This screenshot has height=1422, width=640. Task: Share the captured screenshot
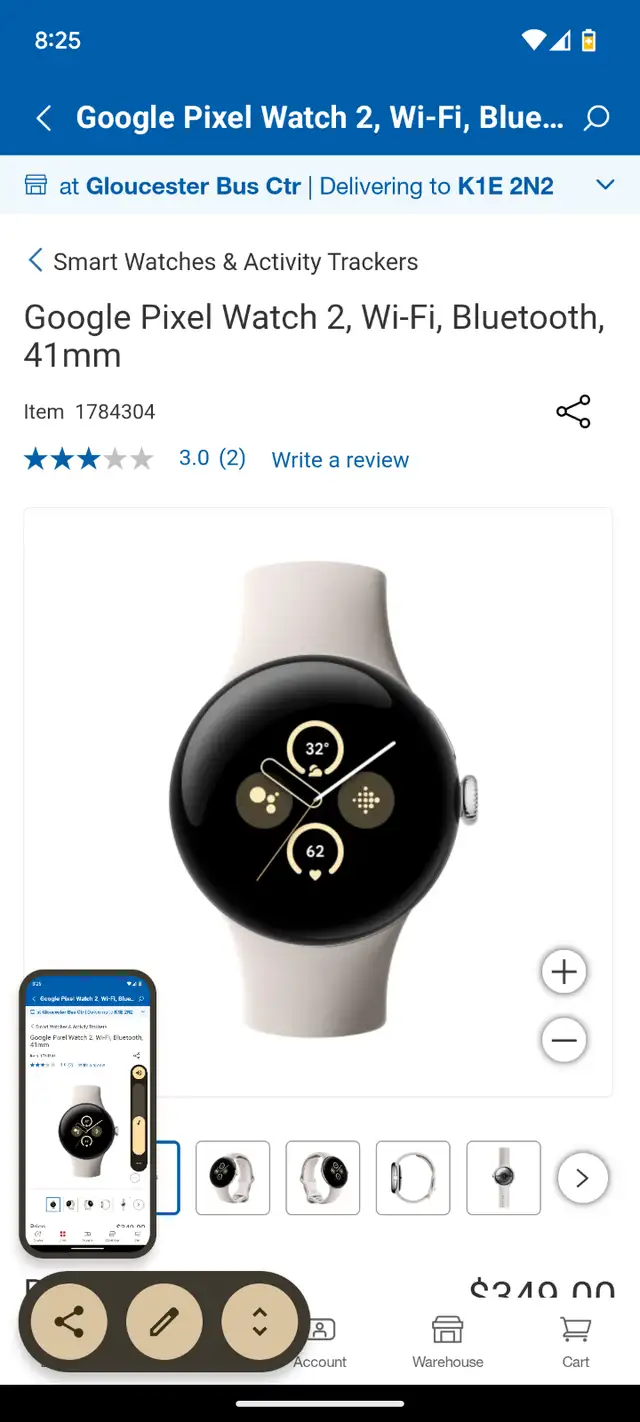point(69,1323)
